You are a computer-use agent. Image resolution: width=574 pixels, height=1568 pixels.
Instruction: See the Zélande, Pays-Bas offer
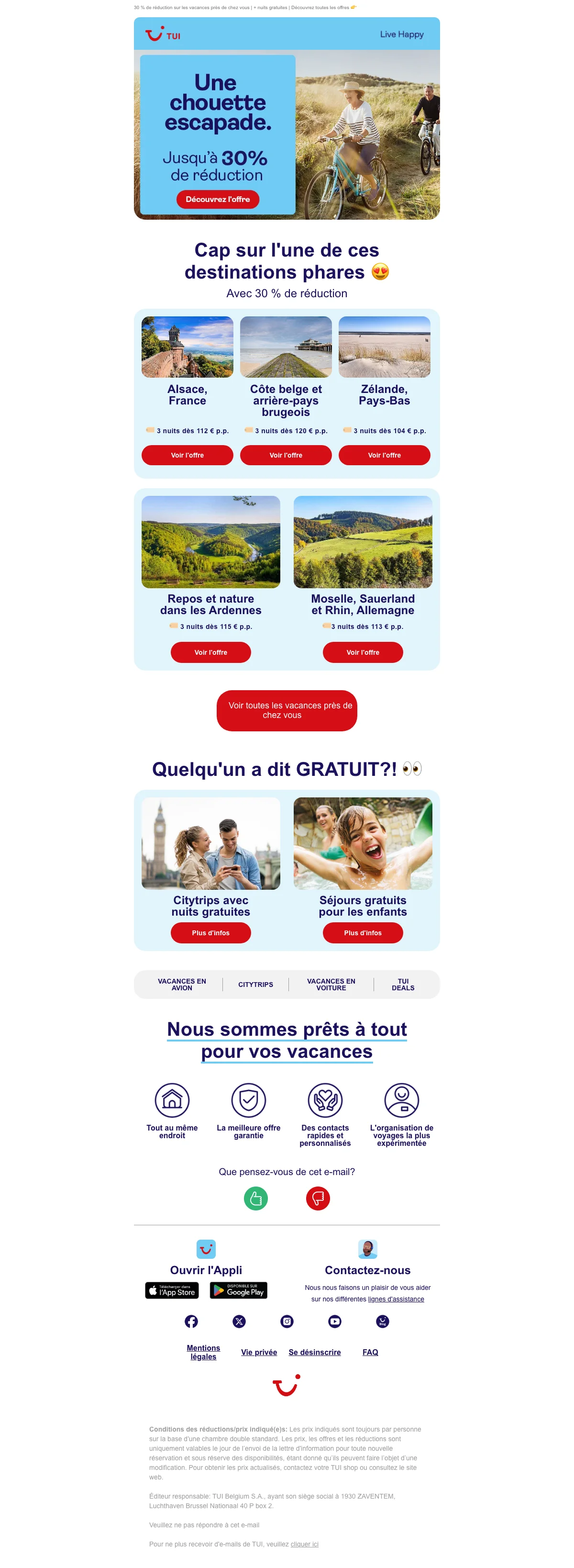coord(384,455)
